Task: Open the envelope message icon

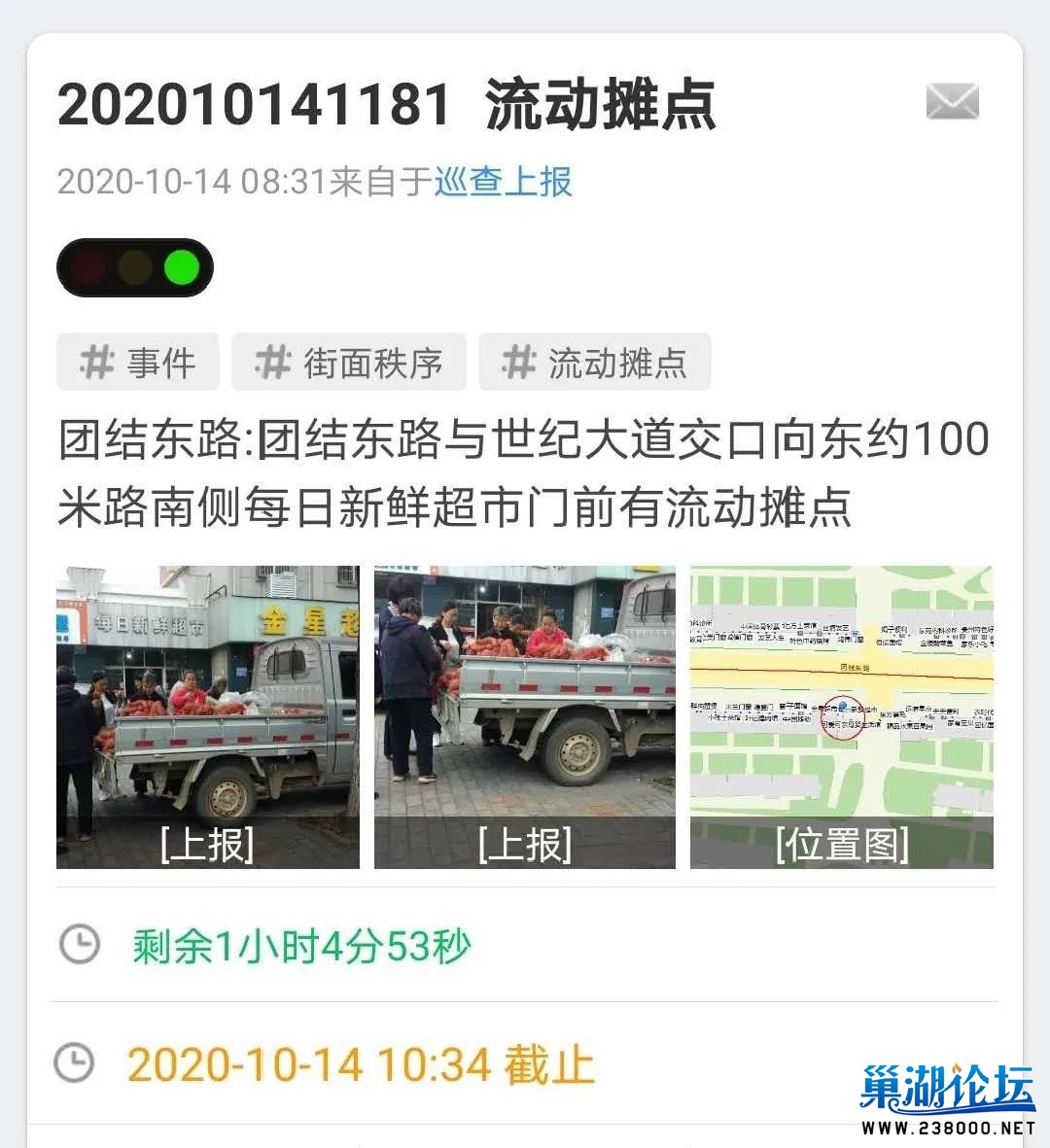Action: (x=952, y=102)
